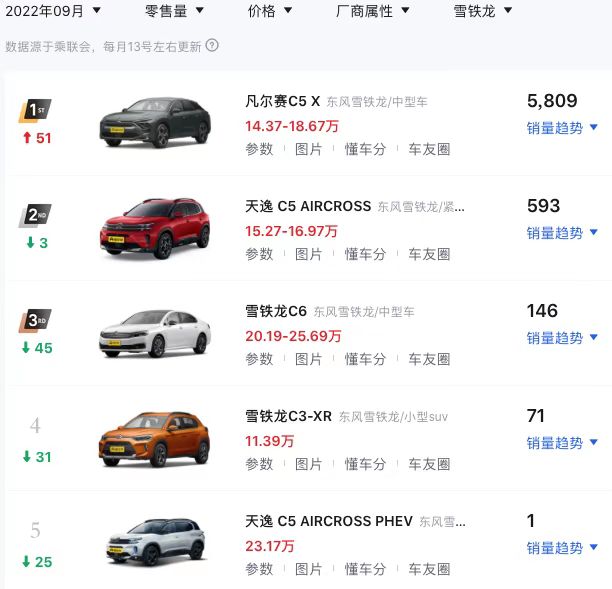The width and height of the screenshot is (612, 589).
Task: Visit 车友圈 for 雪铁龙C3-XR
Action: (429, 464)
